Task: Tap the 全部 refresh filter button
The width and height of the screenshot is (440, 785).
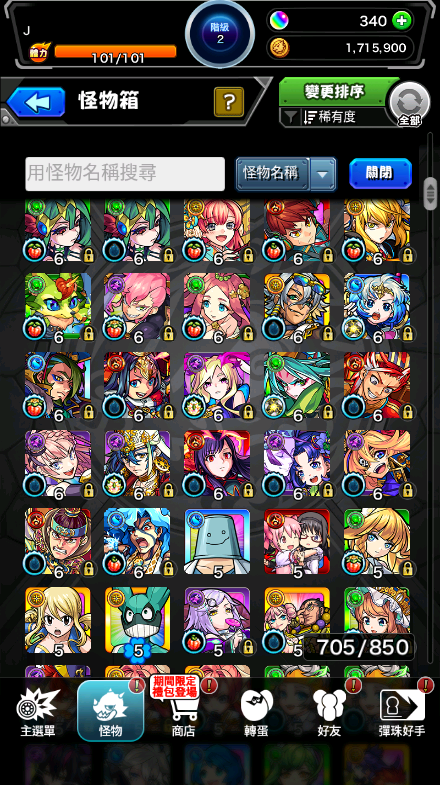Action: coord(409,105)
